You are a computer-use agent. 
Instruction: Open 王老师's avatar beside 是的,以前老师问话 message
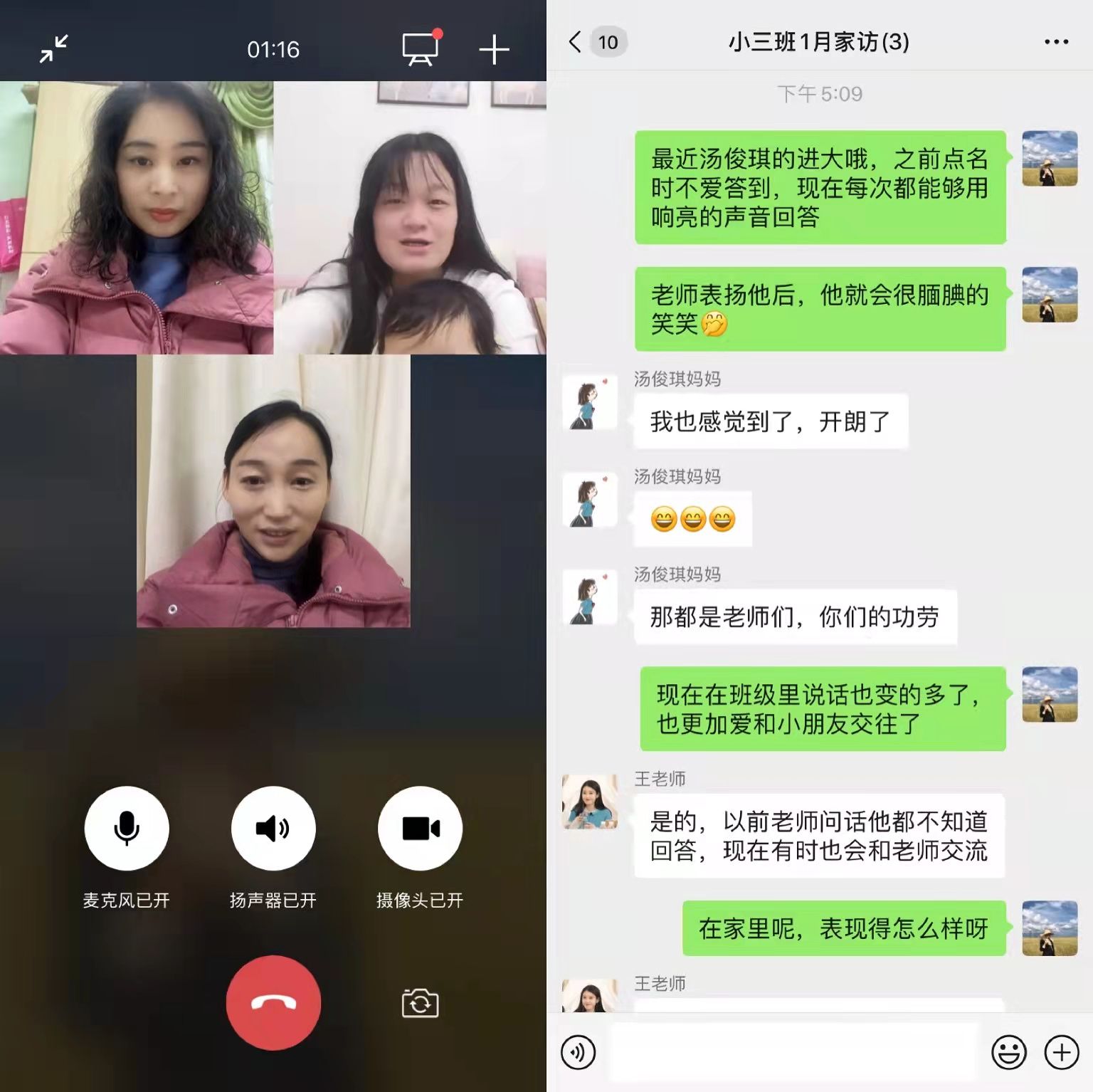tap(589, 802)
